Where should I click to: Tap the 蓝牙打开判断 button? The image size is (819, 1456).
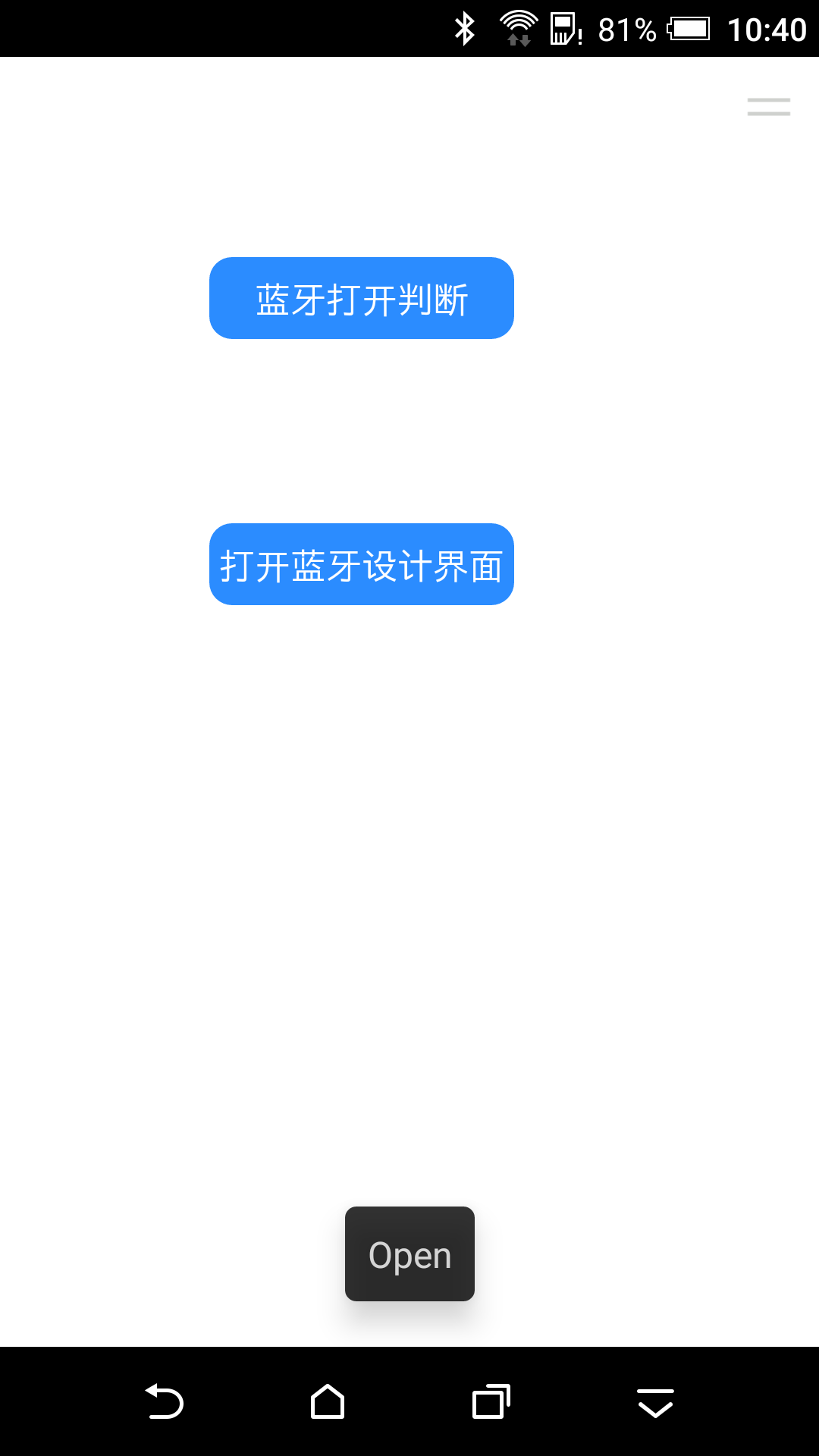pyautogui.click(x=362, y=298)
